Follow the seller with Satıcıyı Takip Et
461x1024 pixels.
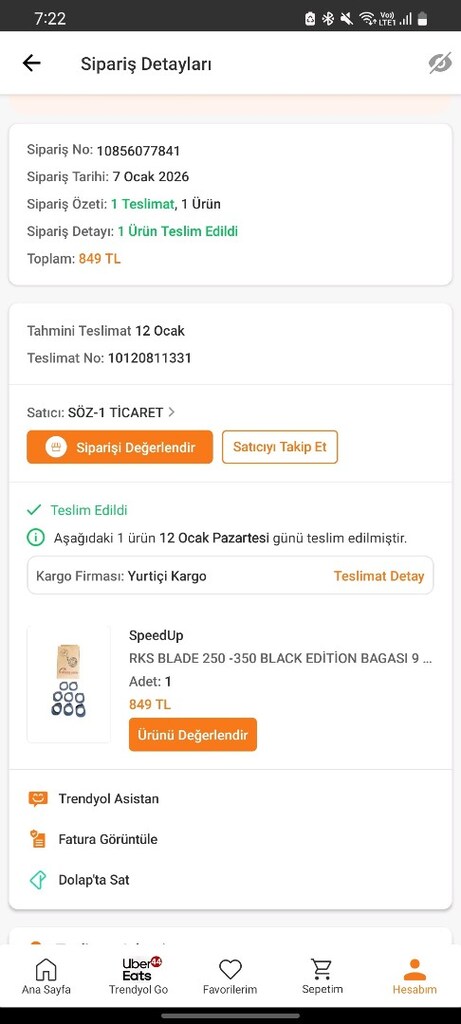coord(280,447)
